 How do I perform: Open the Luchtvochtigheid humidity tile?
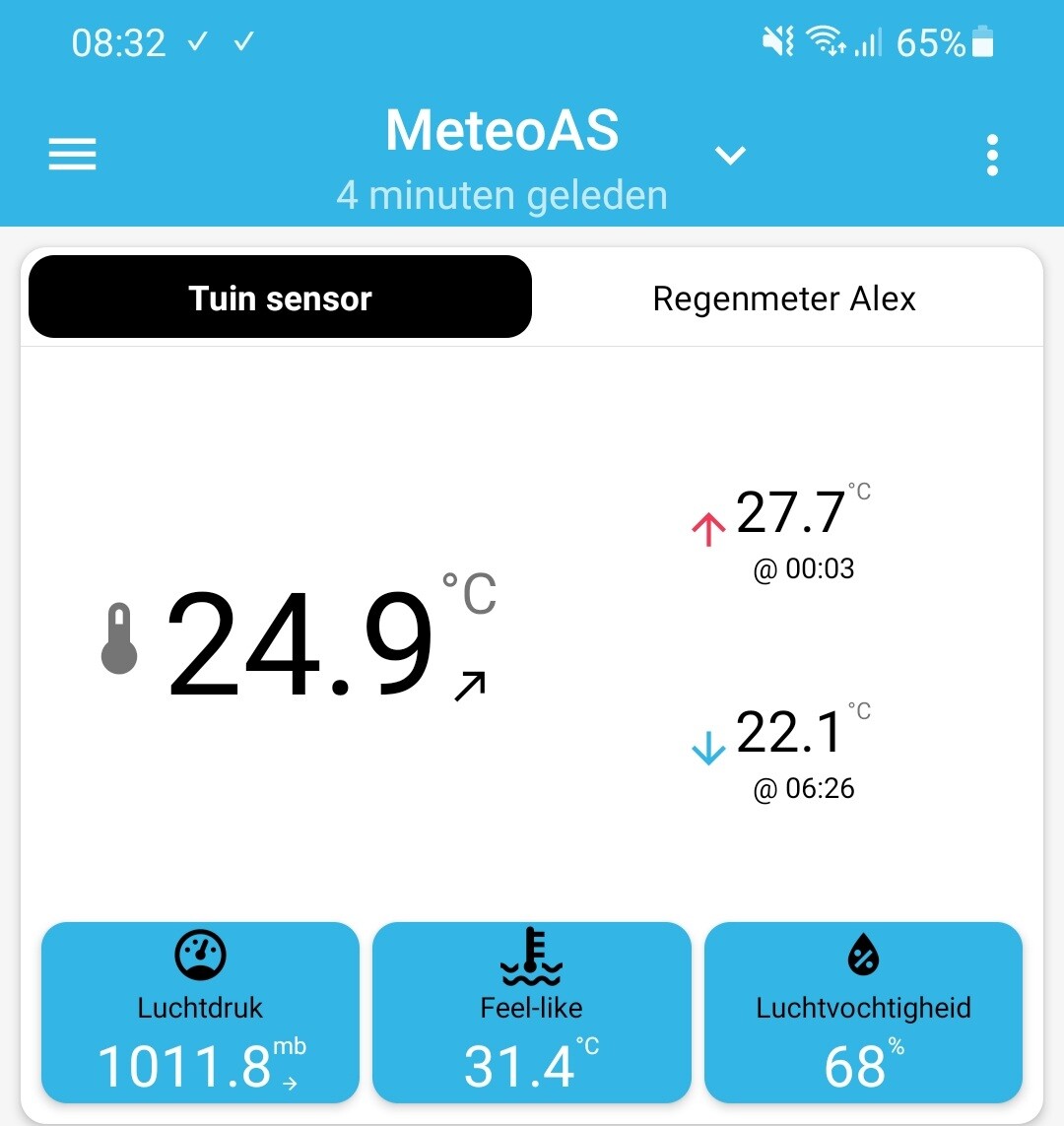863,1012
